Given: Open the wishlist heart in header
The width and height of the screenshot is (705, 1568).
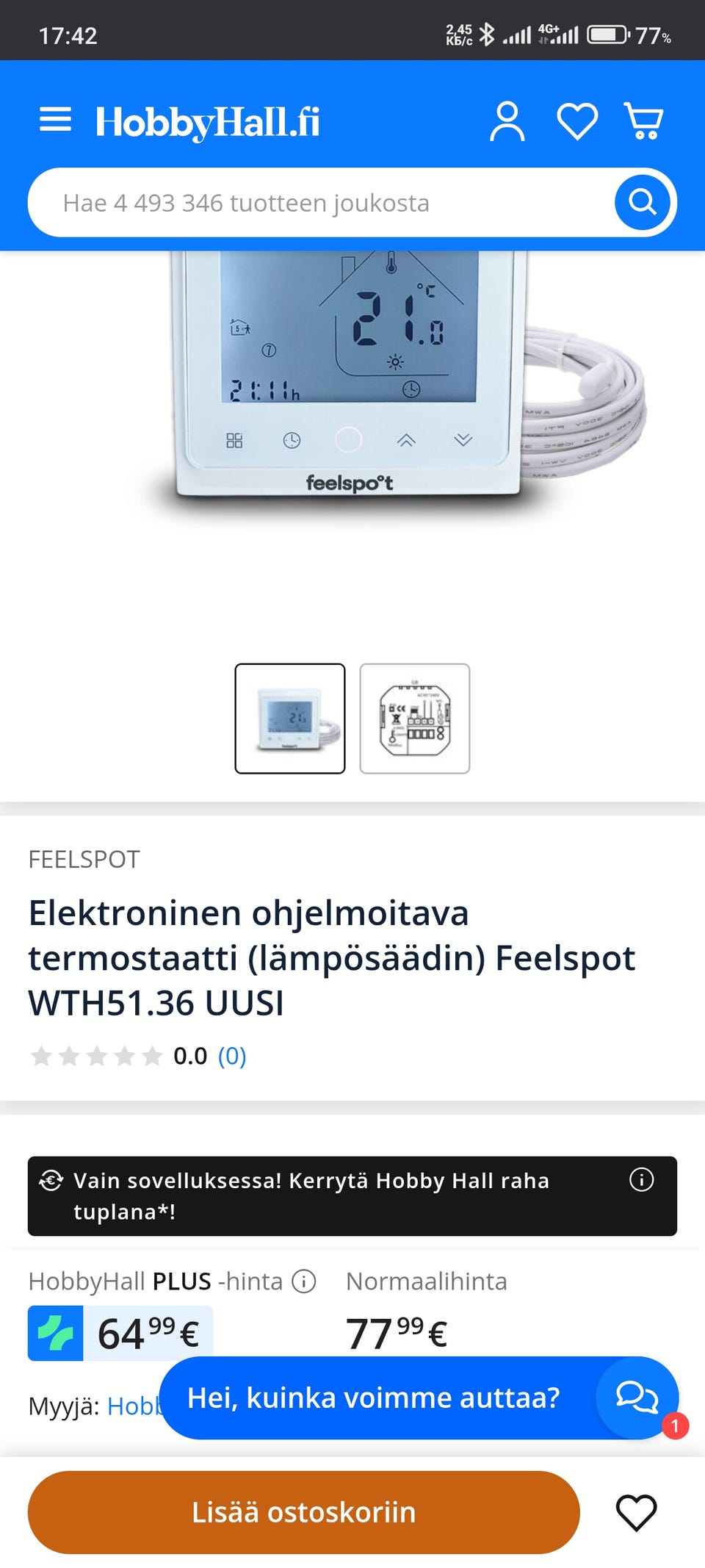Looking at the screenshot, I should click(577, 121).
